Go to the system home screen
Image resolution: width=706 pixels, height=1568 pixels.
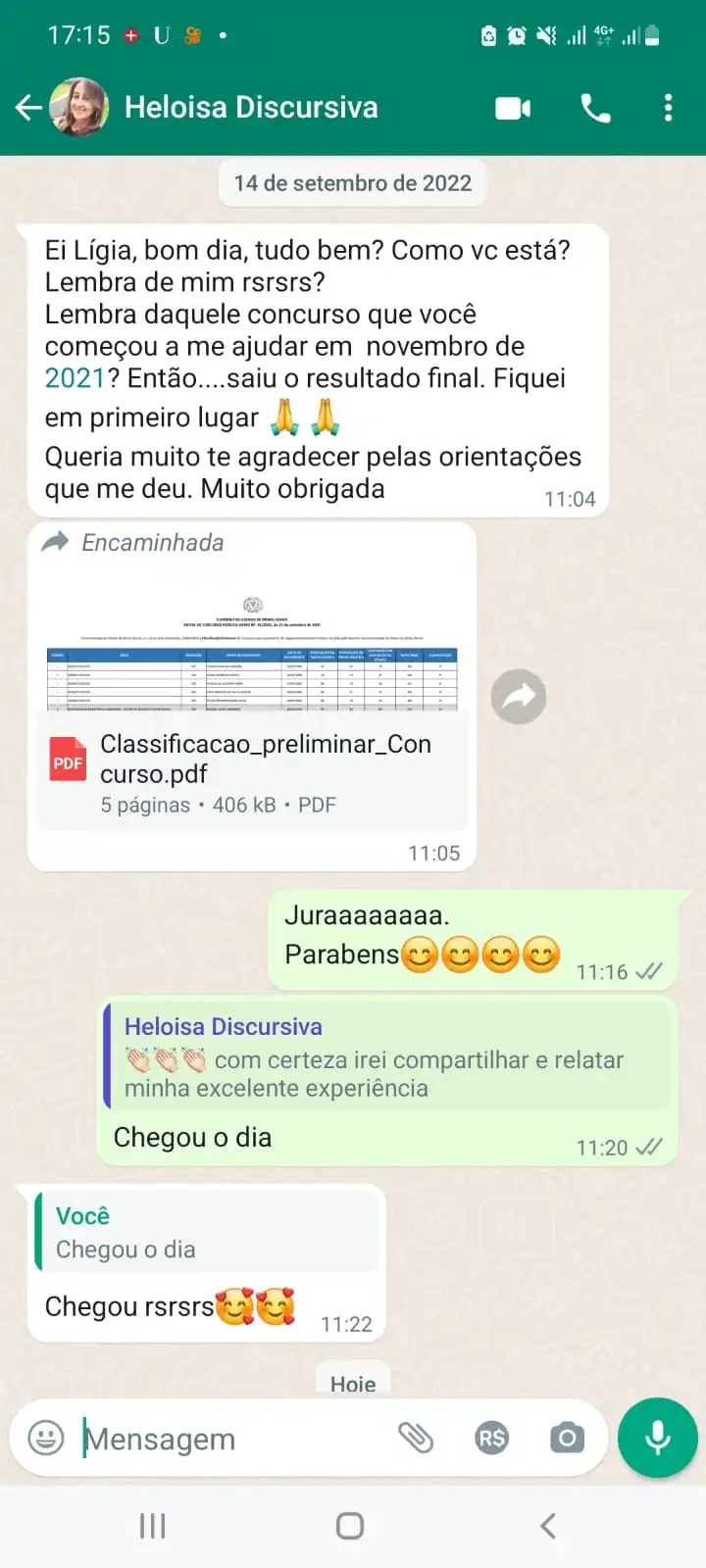point(350,1526)
